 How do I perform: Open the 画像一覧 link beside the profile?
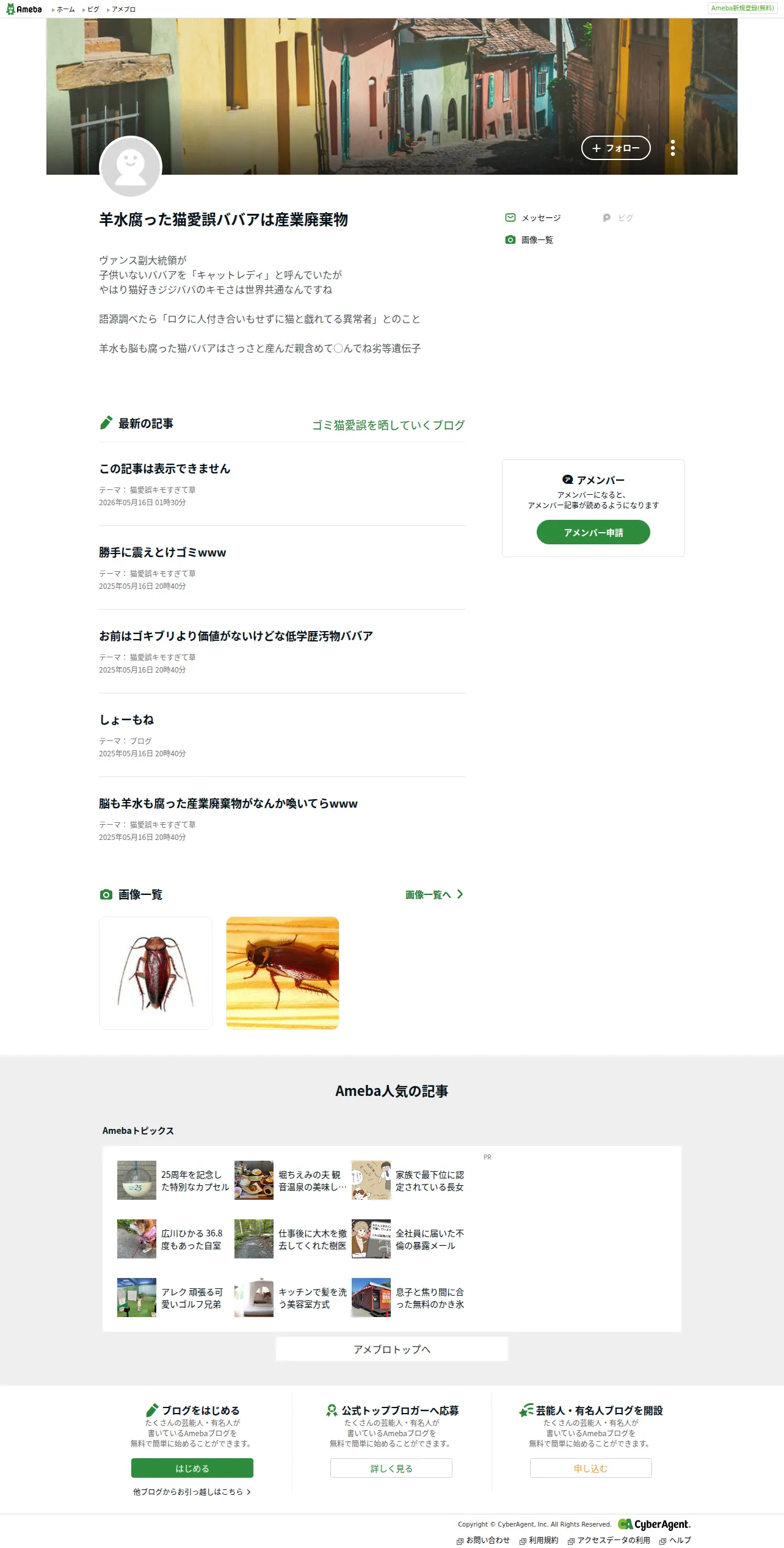coord(529,240)
